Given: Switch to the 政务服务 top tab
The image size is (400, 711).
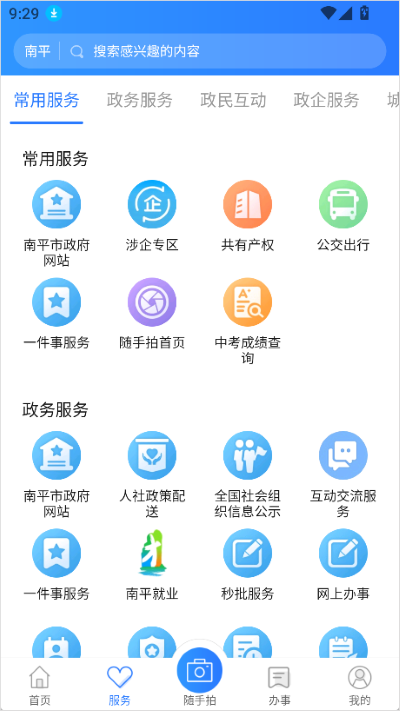Looking at the screenshot, I should click(139, 100).
